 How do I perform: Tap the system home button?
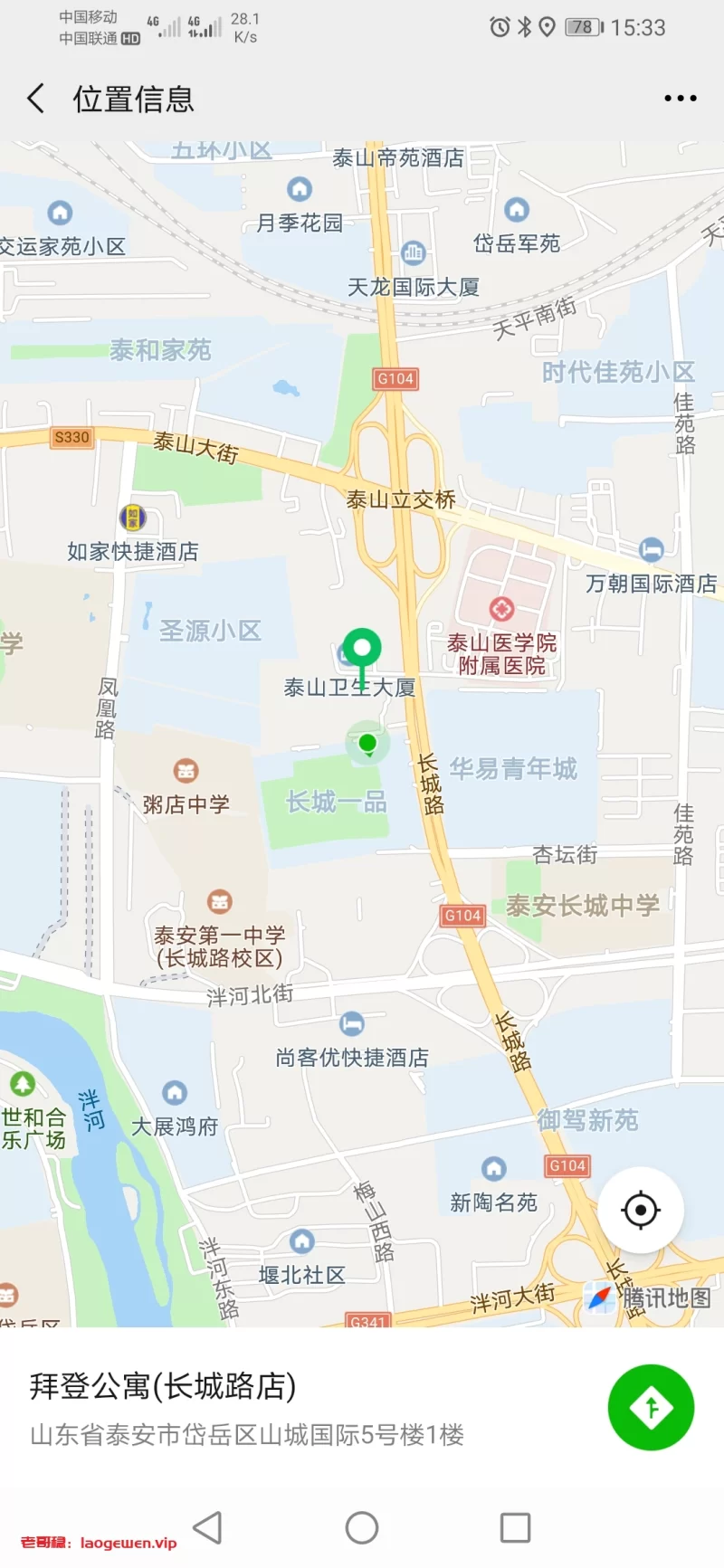click(362, 1527)
